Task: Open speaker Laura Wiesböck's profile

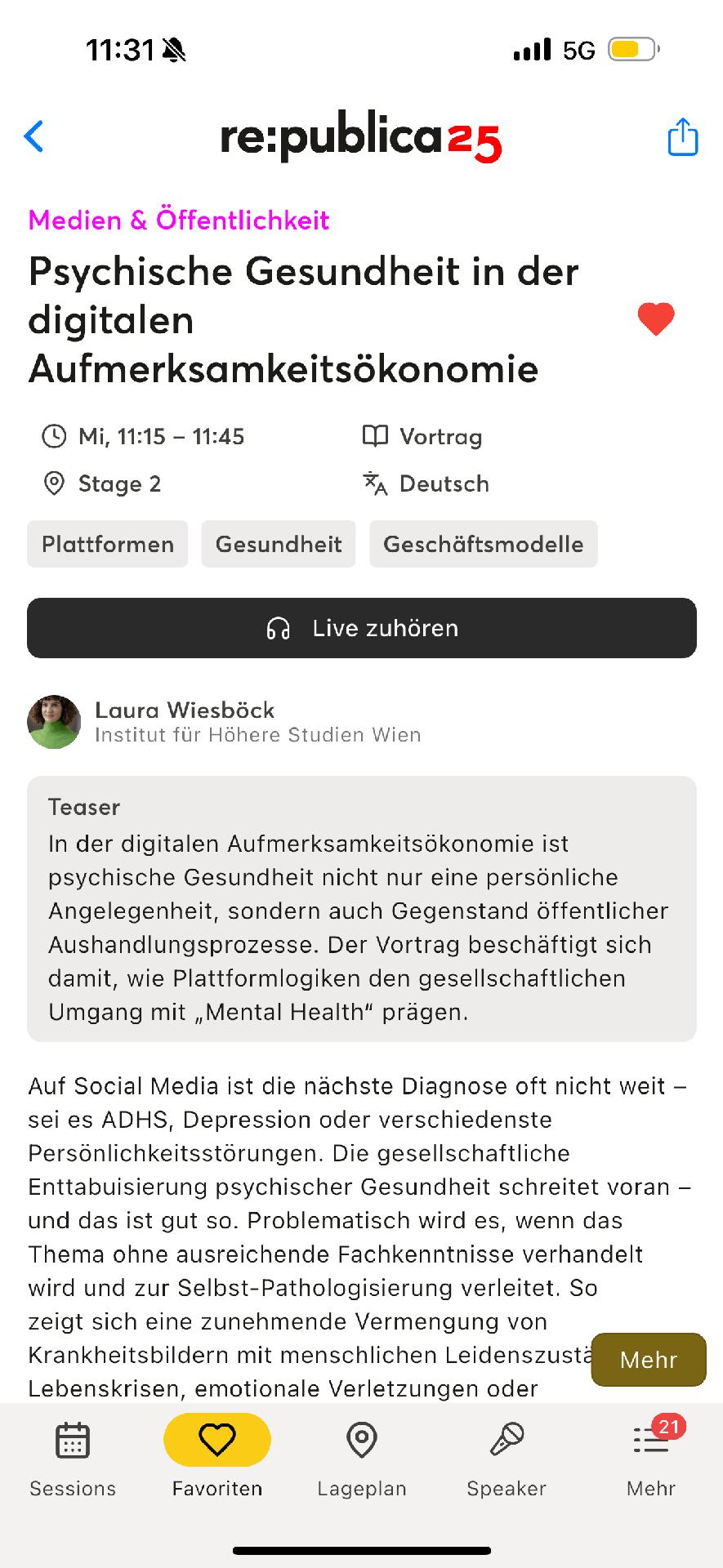Action: (185, 721)
